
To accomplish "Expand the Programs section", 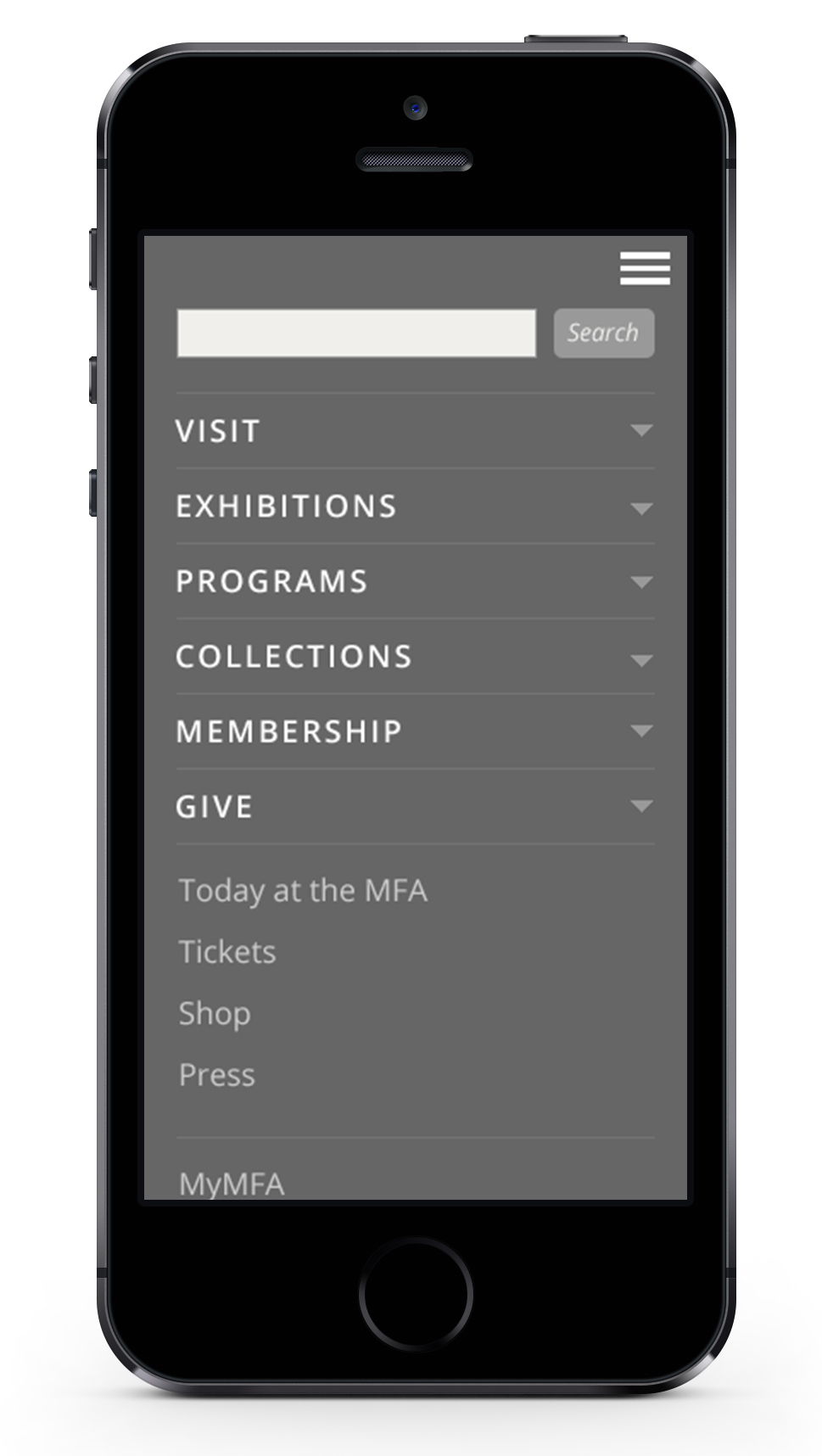I will [416, 581].
